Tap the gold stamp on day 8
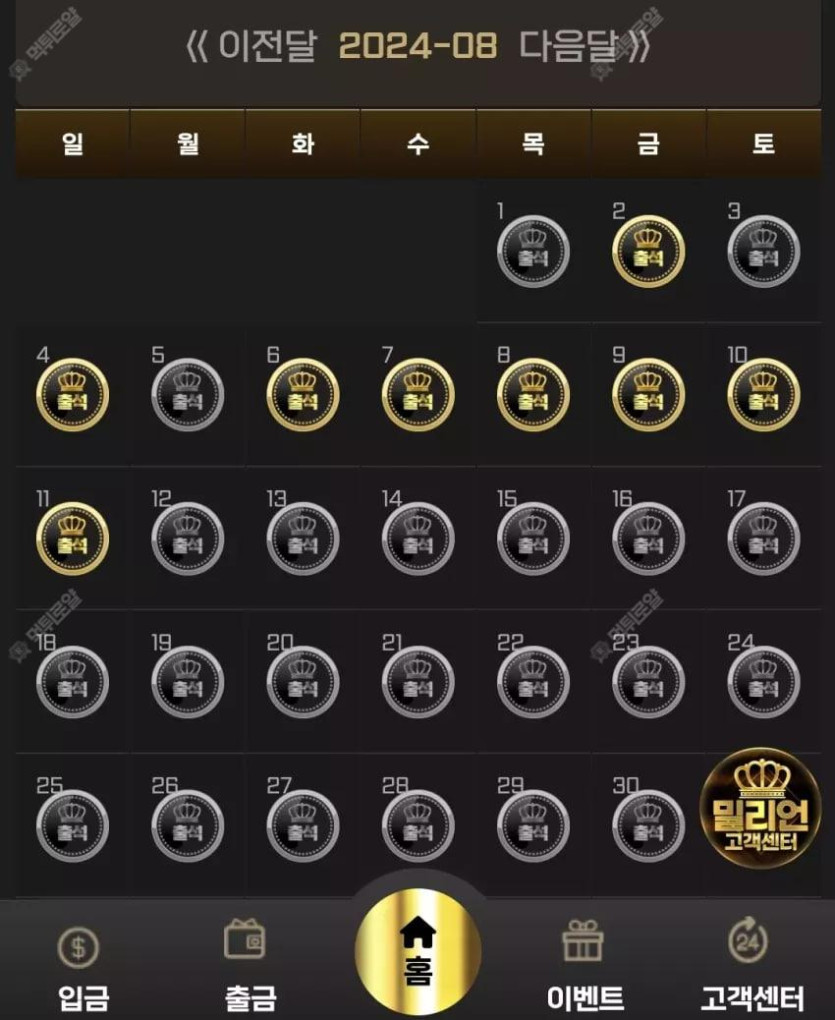 pyautogui.click(x=533, y=395)
